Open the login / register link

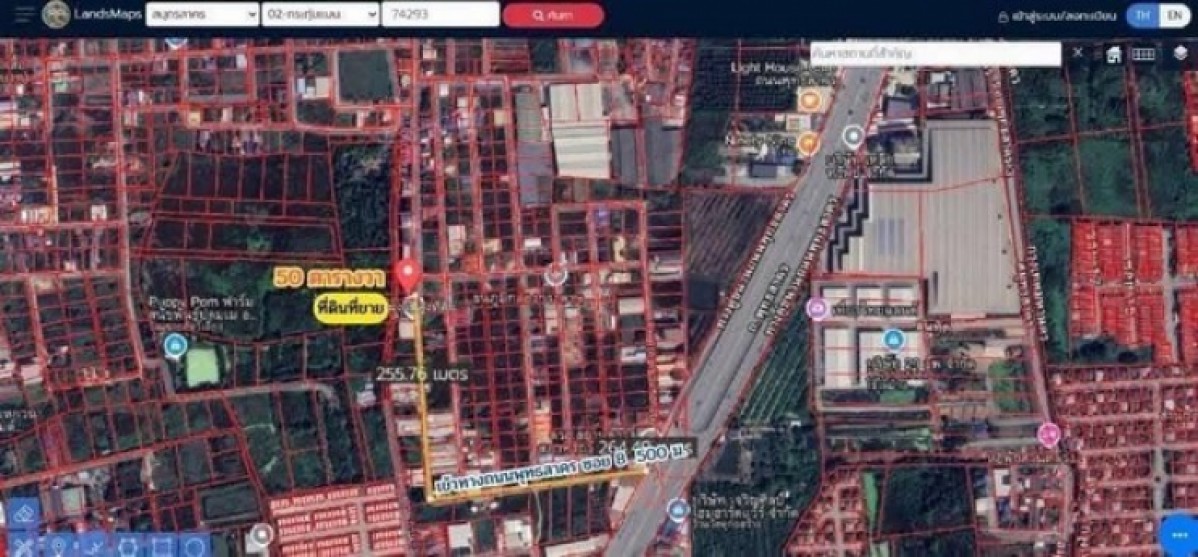click(x=1056, y=16)
